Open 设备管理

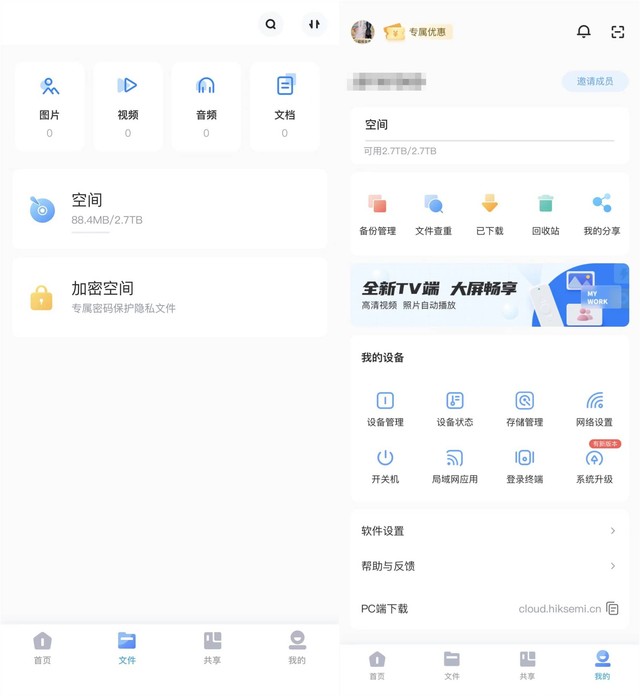point(385,409)
